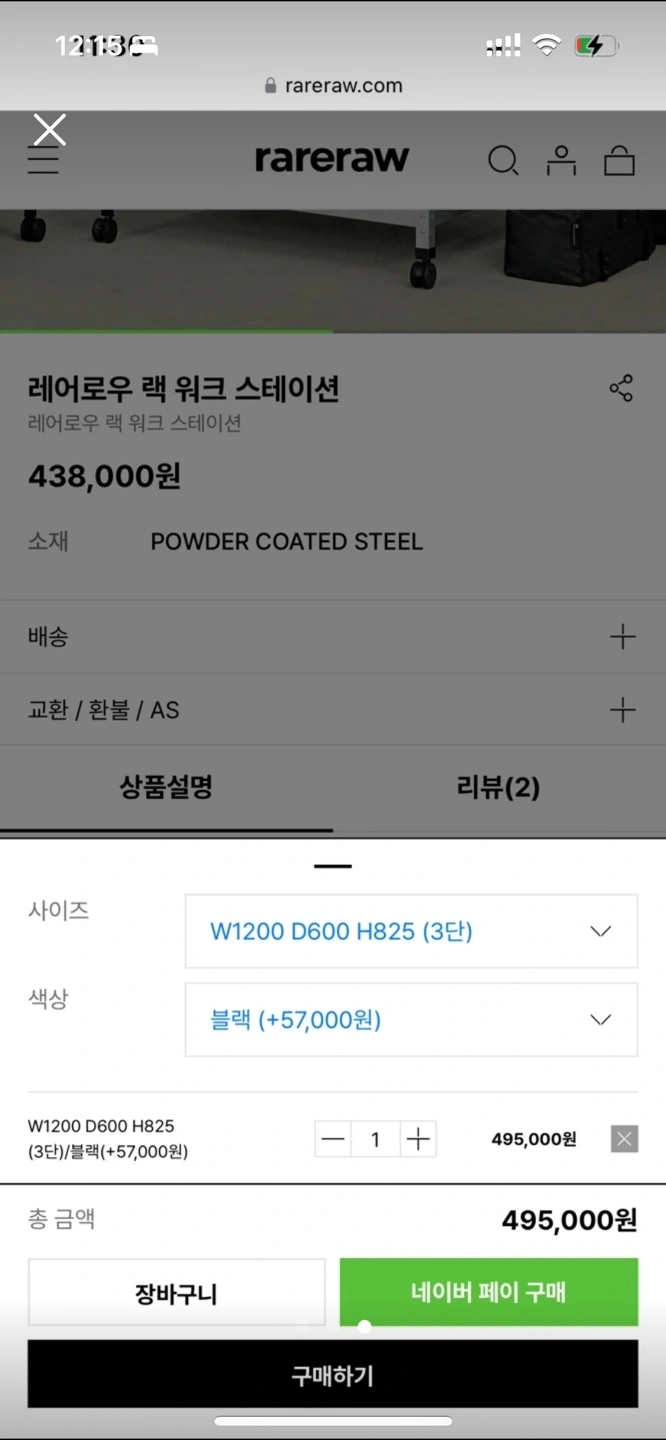This screenshot has width=666, height=1440.
Task: Open the hamburger menu
Action: pos(43,160)
